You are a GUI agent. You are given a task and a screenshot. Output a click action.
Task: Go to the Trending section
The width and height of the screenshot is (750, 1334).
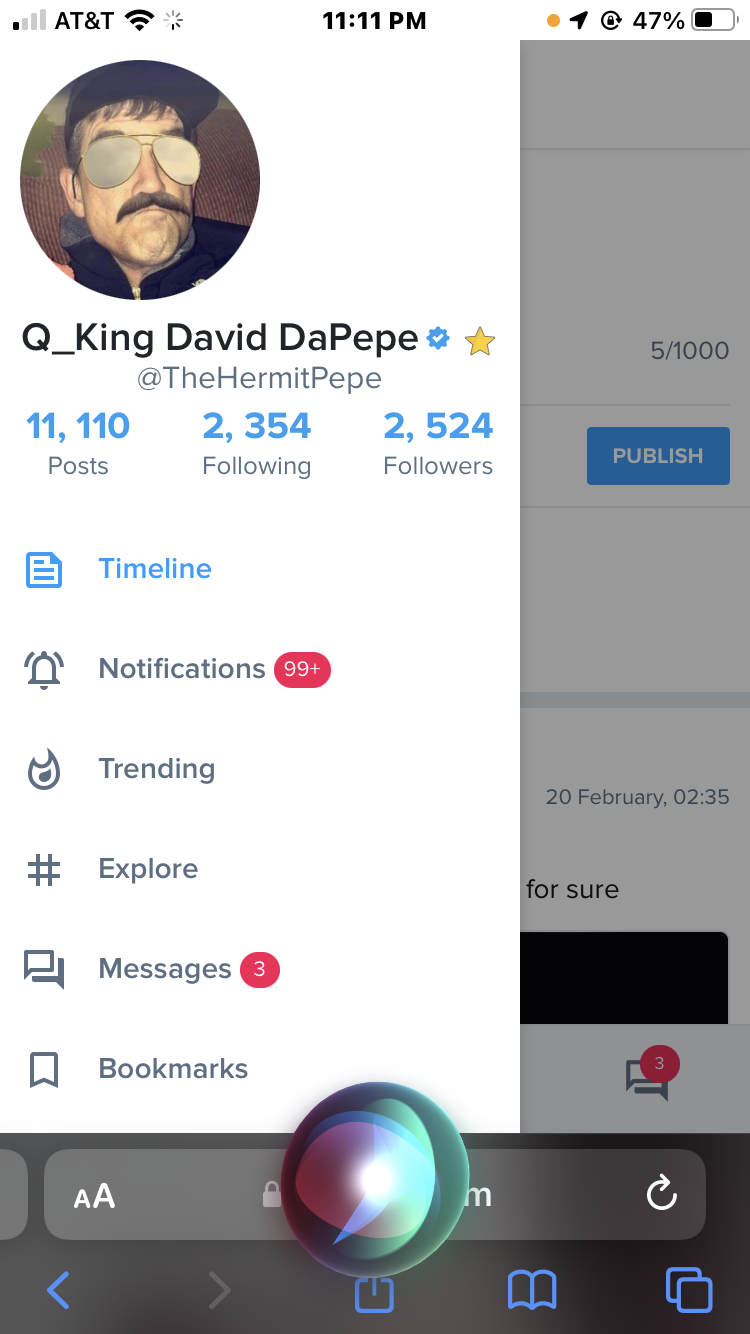click(x=156, y=769)
